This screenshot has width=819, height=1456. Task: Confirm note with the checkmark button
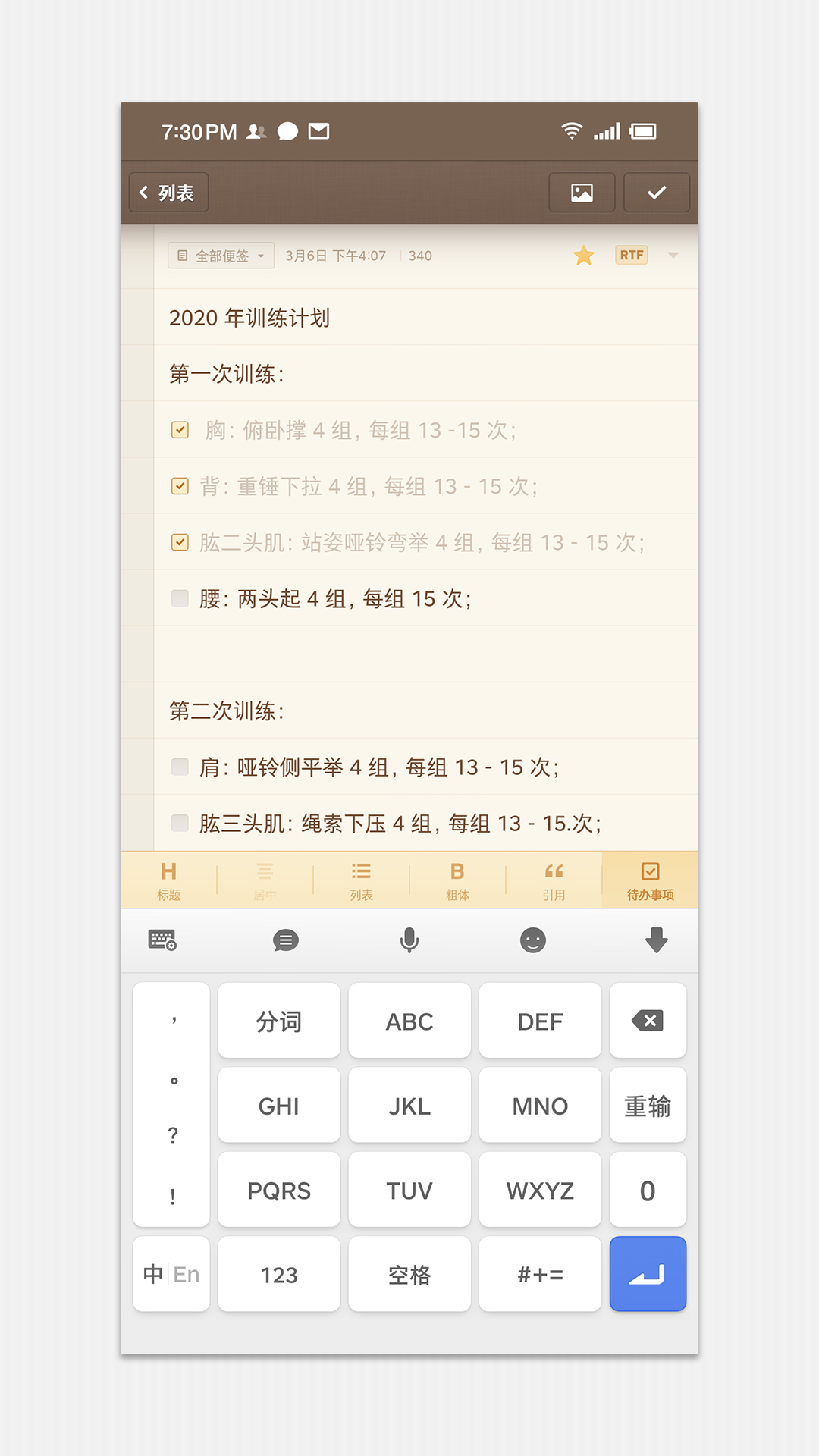(x=657, y=193)
